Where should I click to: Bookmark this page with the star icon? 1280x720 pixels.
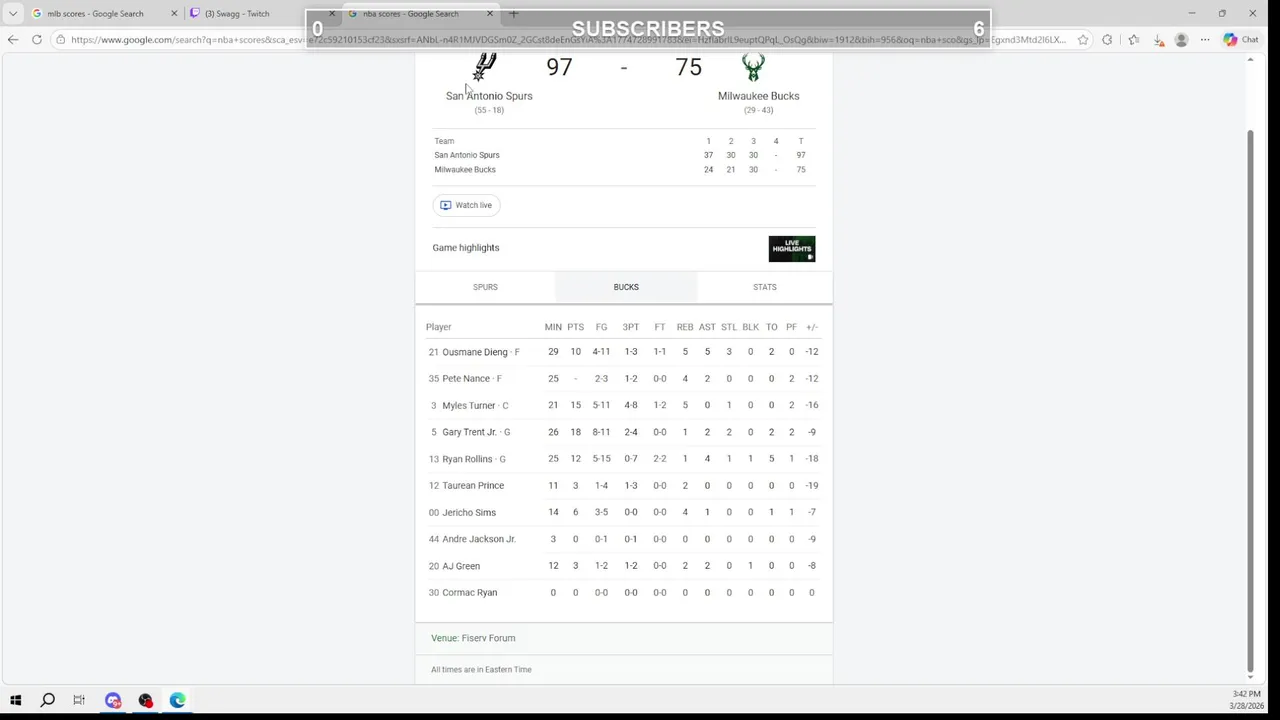1082,40
